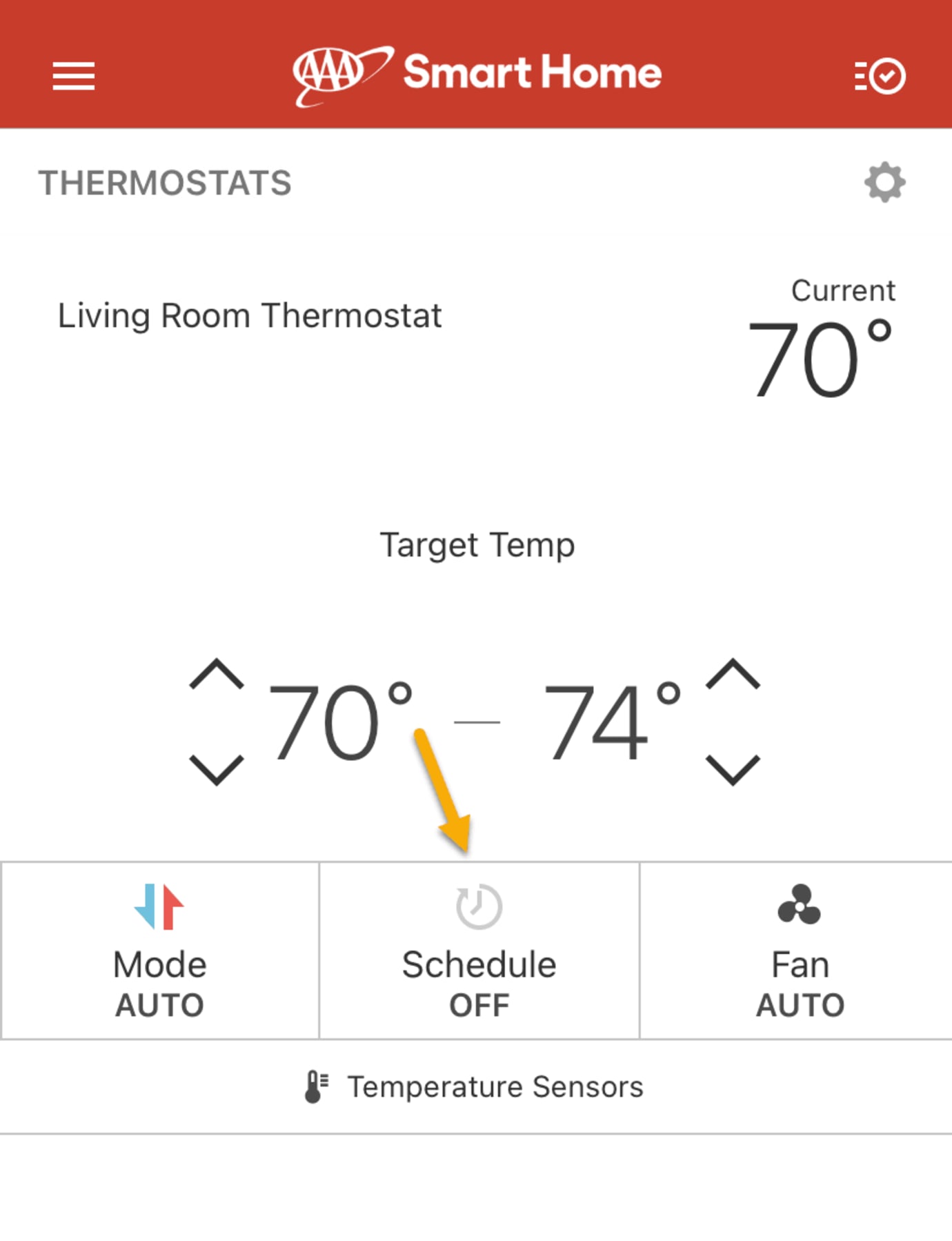Viewport: 952px width, 1241px height.
Task: Open the hamburger menu
Action: (x=74, y=76)
